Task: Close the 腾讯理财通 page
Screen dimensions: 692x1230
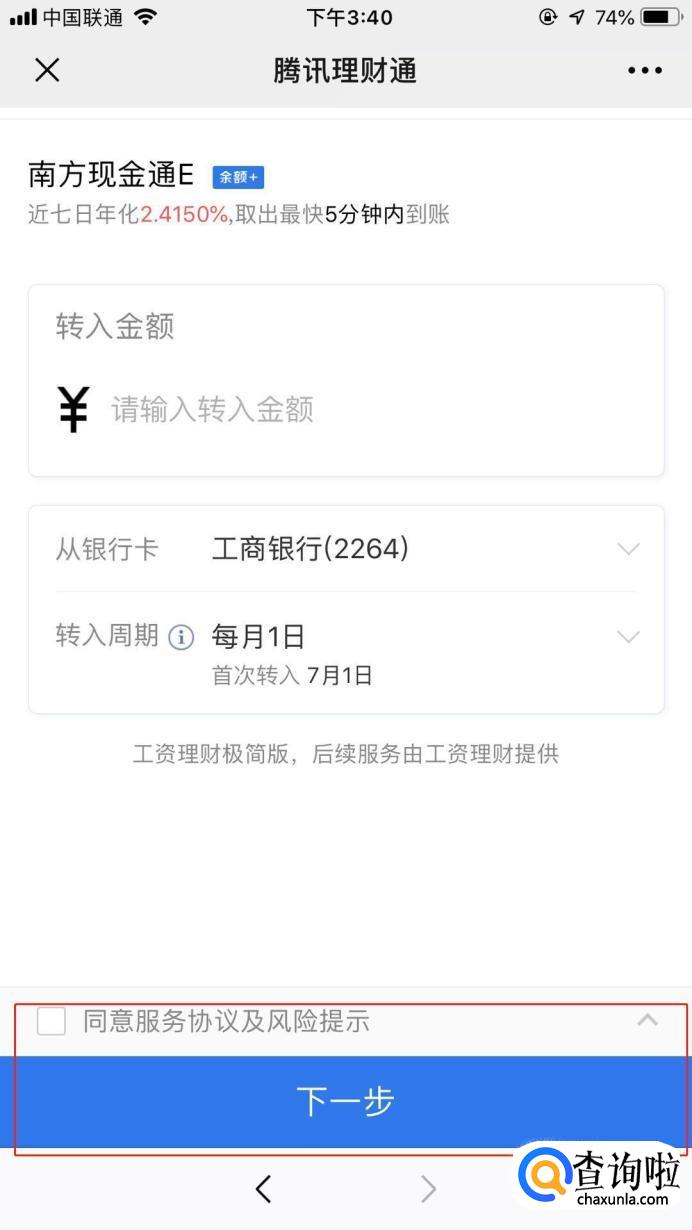Action: (x=47, y=70)
